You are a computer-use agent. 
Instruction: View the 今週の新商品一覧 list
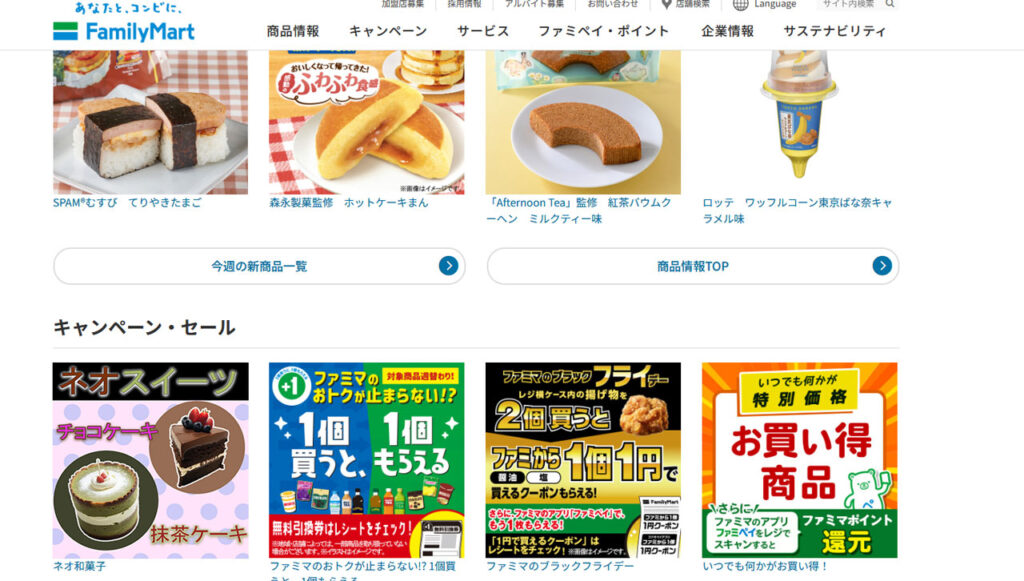pos(259,266)
